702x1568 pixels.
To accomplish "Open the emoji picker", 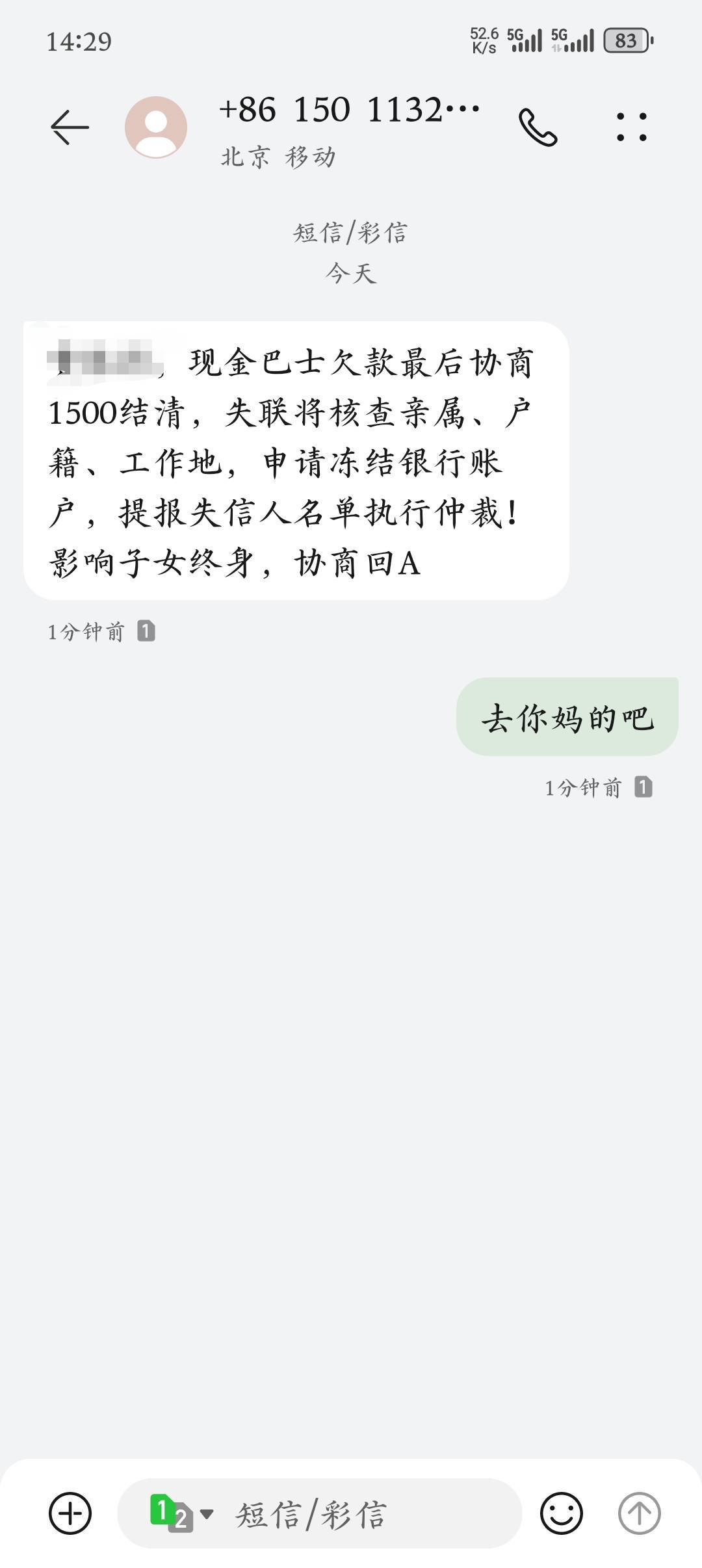I will point(561,1513).
